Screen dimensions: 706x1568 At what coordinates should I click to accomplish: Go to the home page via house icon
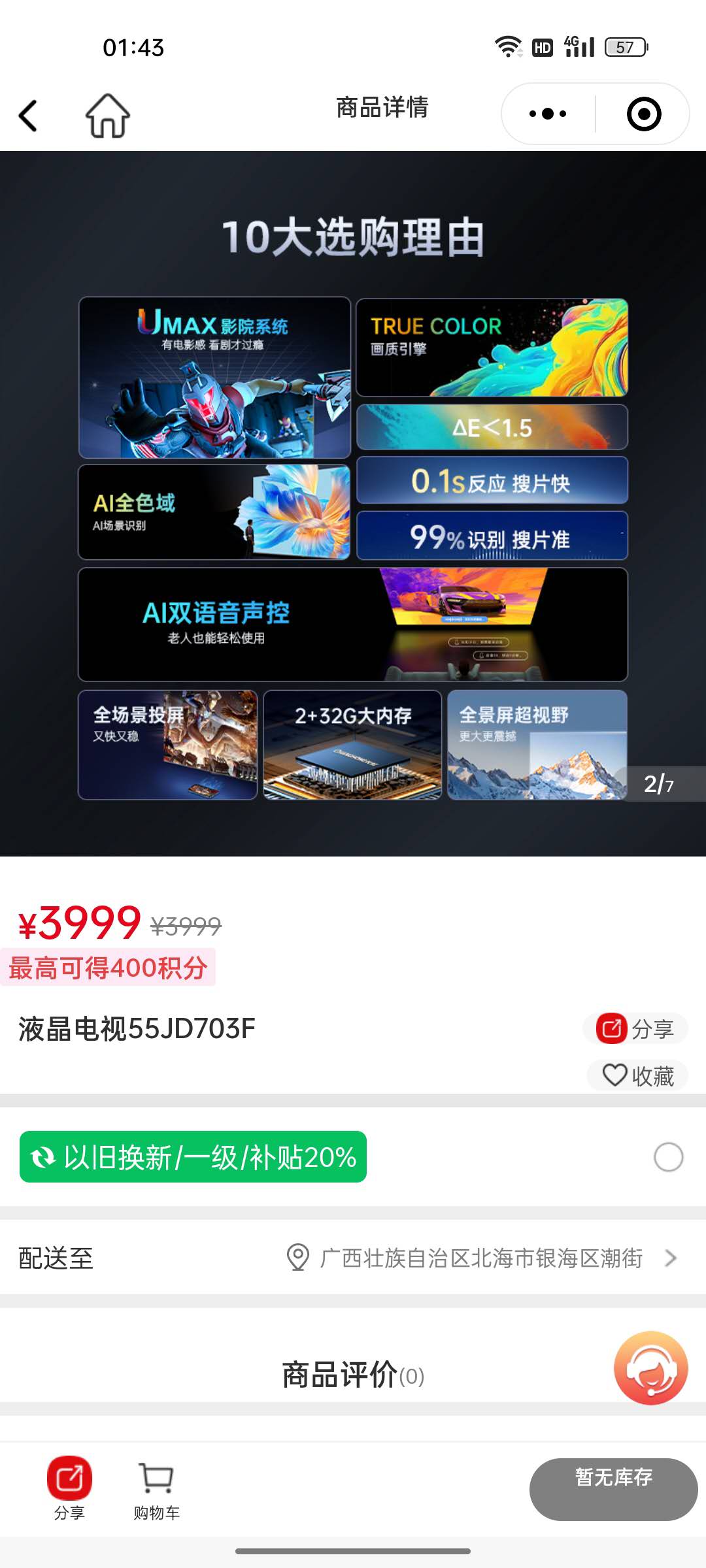click(108, 116)
